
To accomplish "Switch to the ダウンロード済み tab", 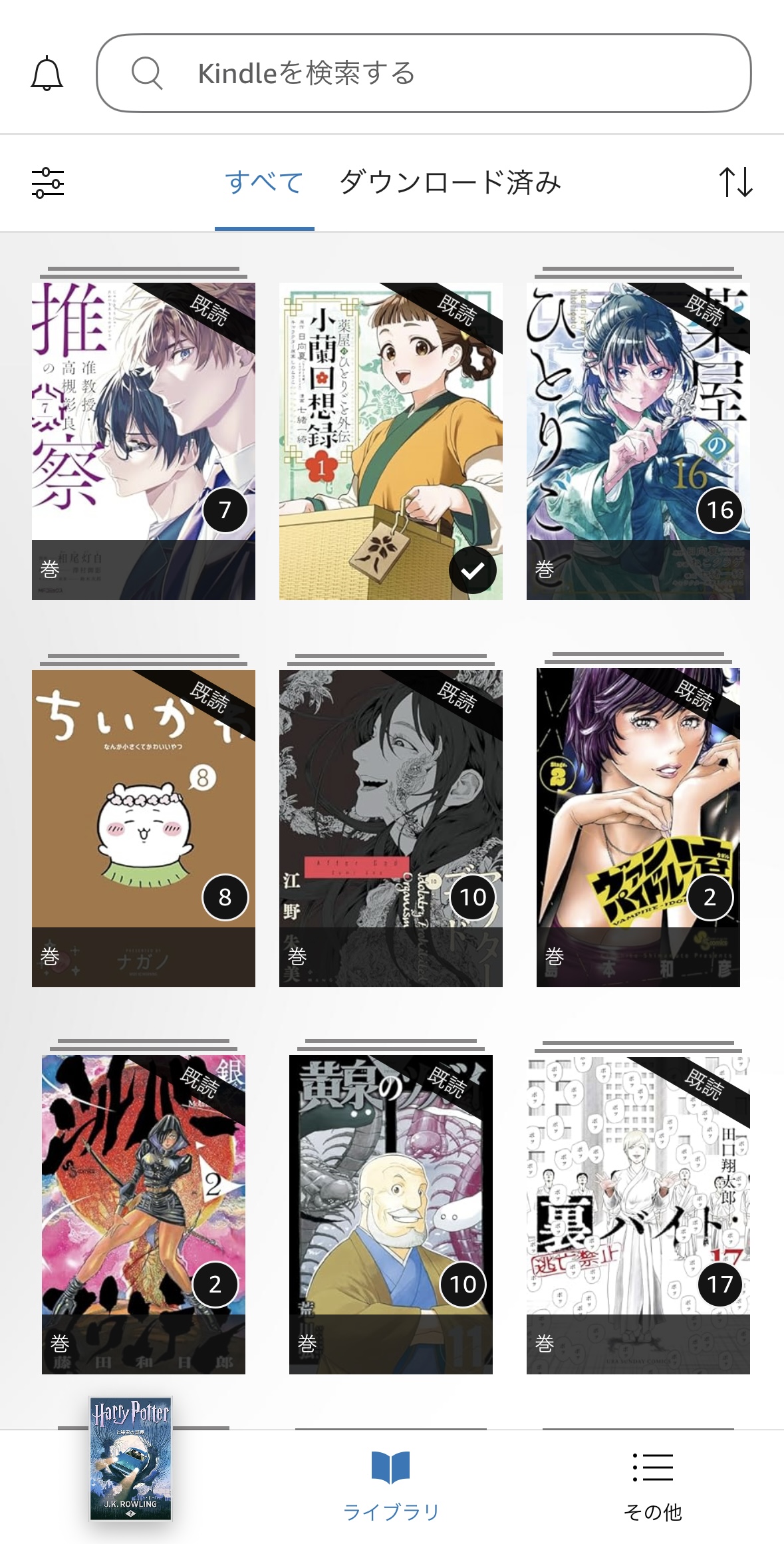I will coord(450,183).
